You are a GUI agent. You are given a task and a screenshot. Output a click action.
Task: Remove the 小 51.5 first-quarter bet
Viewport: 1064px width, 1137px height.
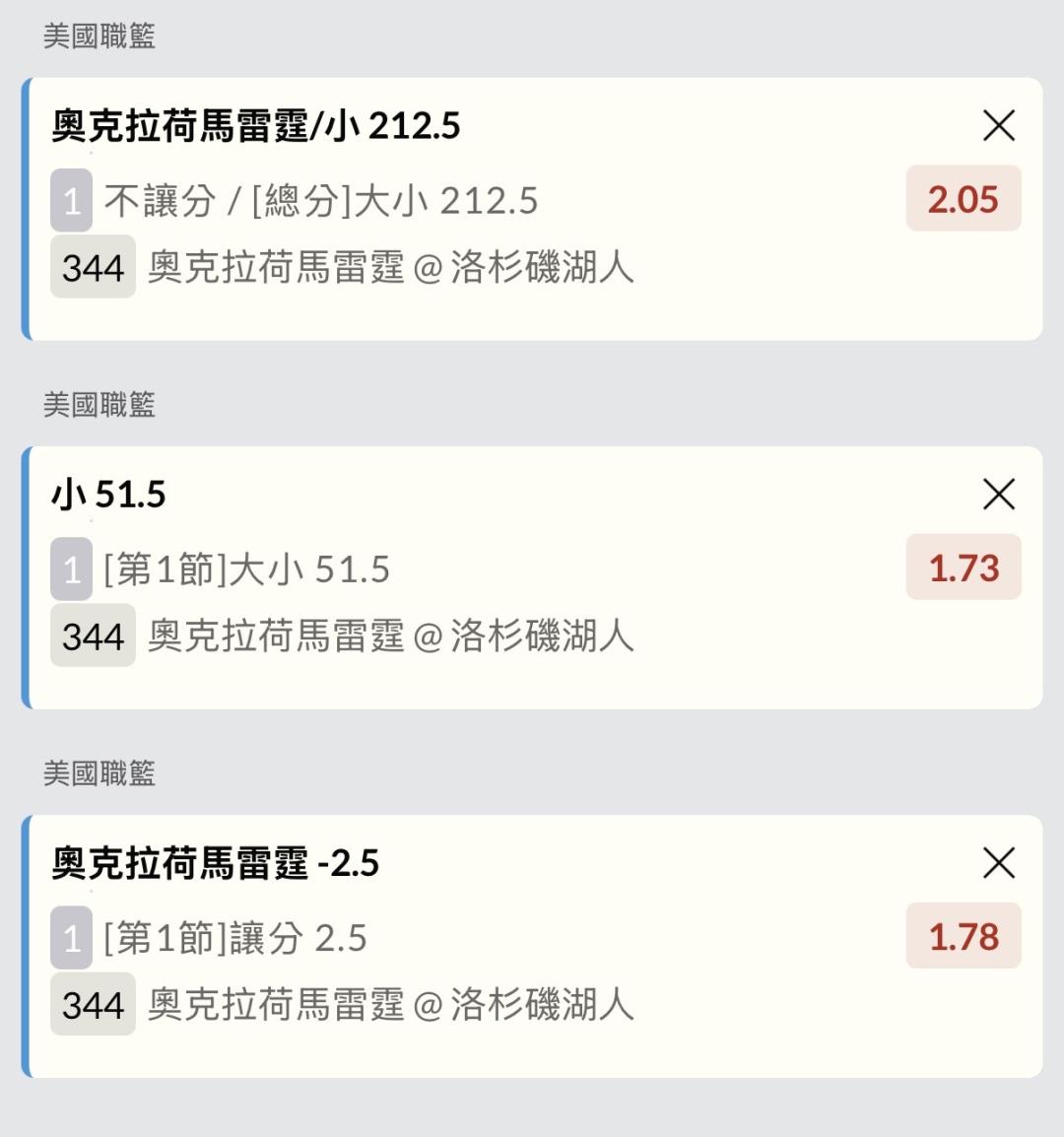(x=999, y=495)
